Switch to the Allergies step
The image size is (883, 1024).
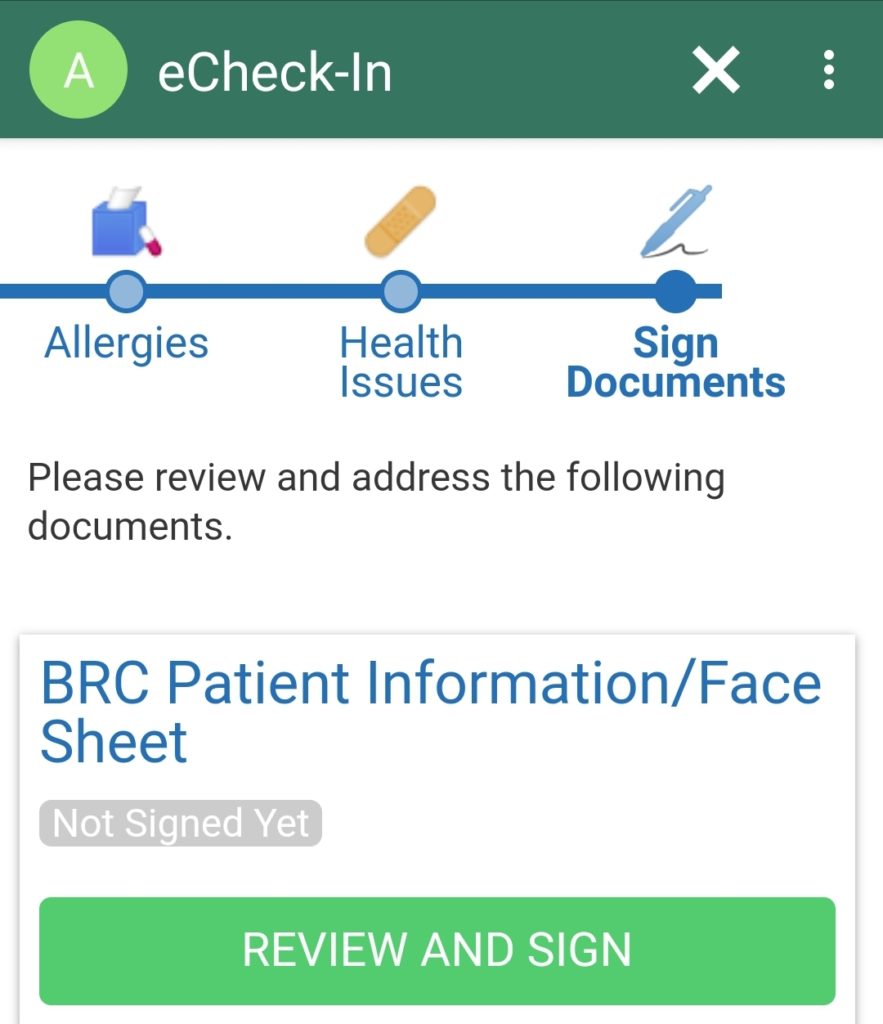point(124,342)
